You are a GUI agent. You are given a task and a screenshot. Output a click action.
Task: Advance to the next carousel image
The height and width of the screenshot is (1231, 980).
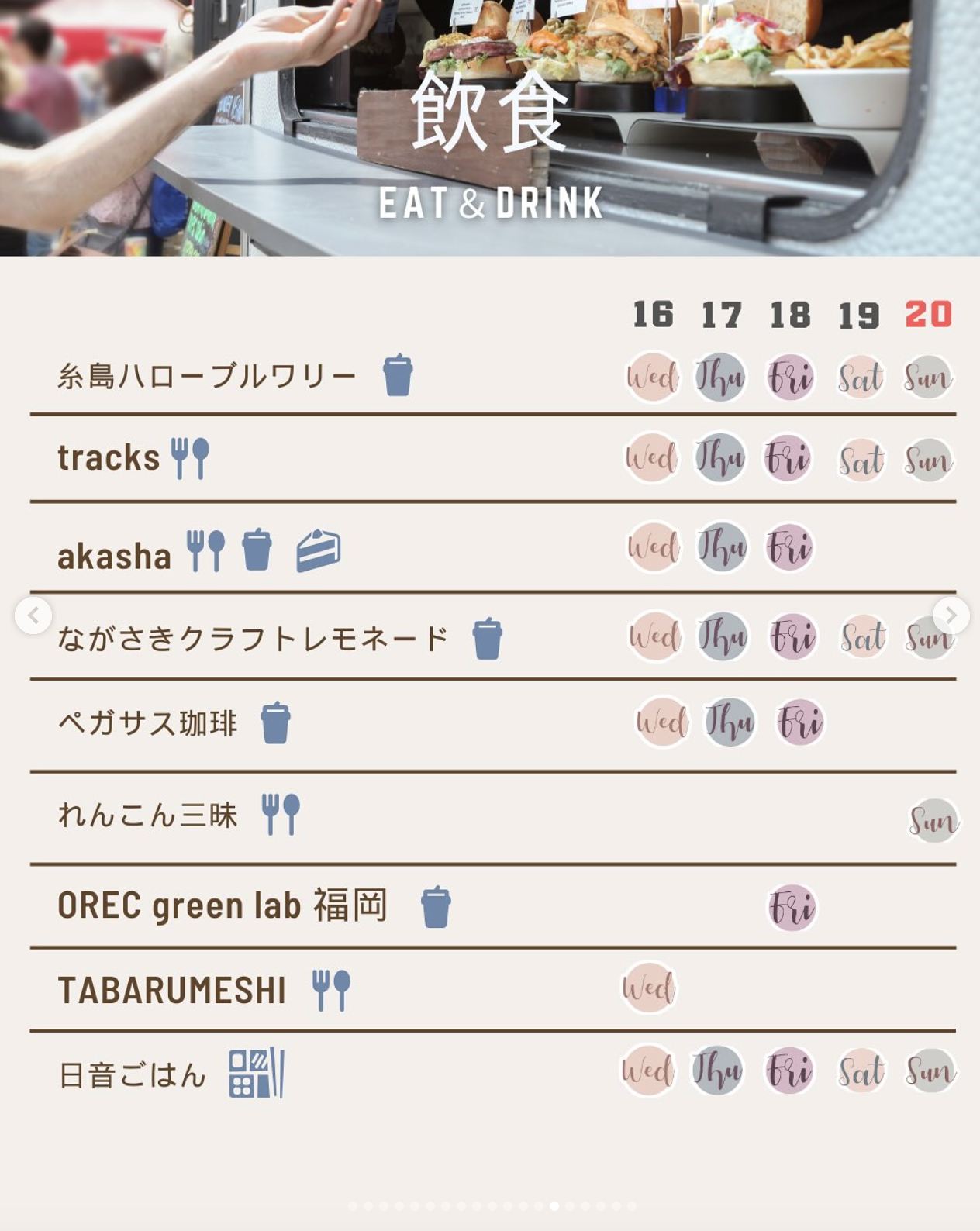951,615
